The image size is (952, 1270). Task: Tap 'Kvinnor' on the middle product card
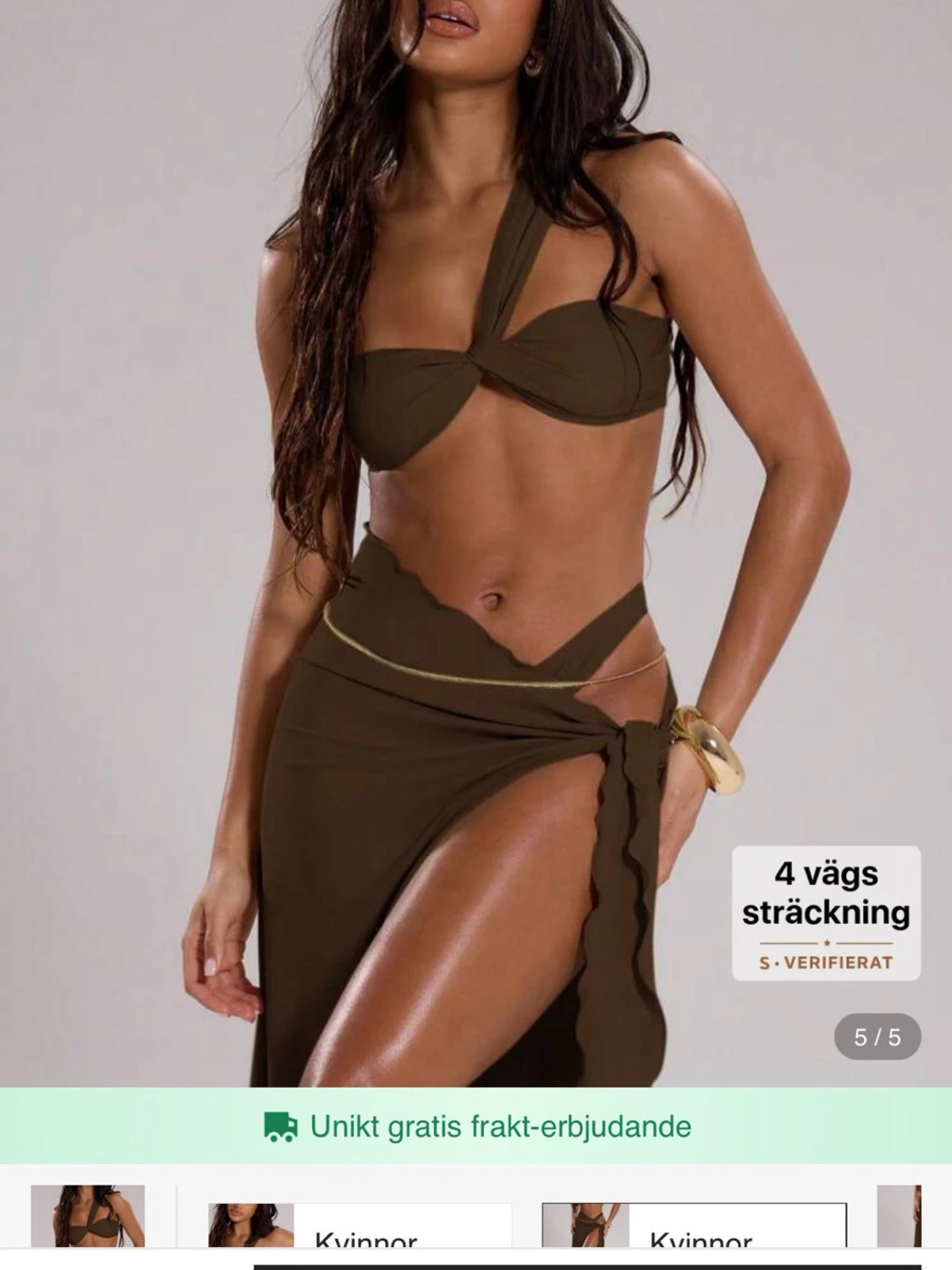pos(366,1240)
